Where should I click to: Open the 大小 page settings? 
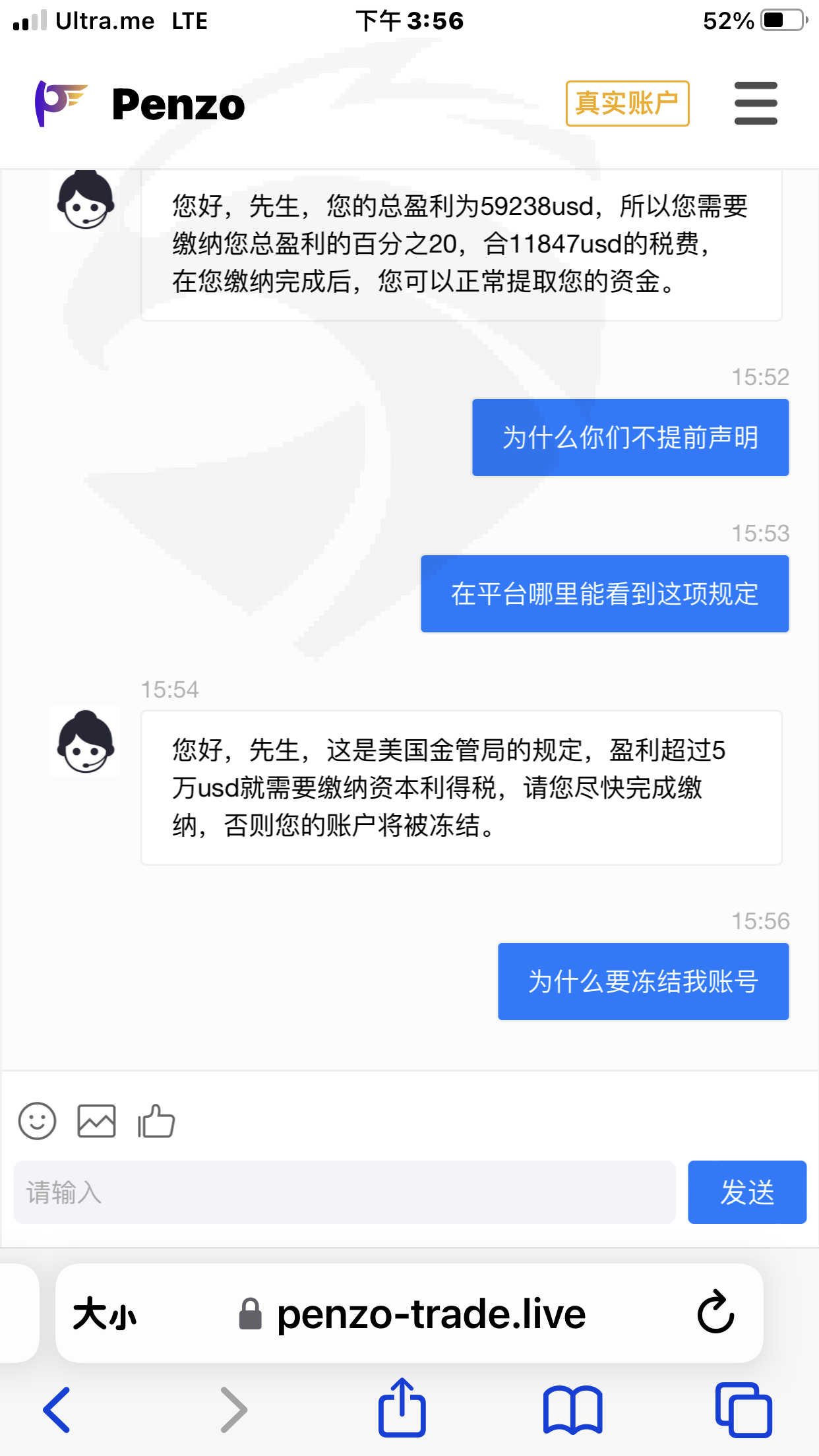[105, 1314]
